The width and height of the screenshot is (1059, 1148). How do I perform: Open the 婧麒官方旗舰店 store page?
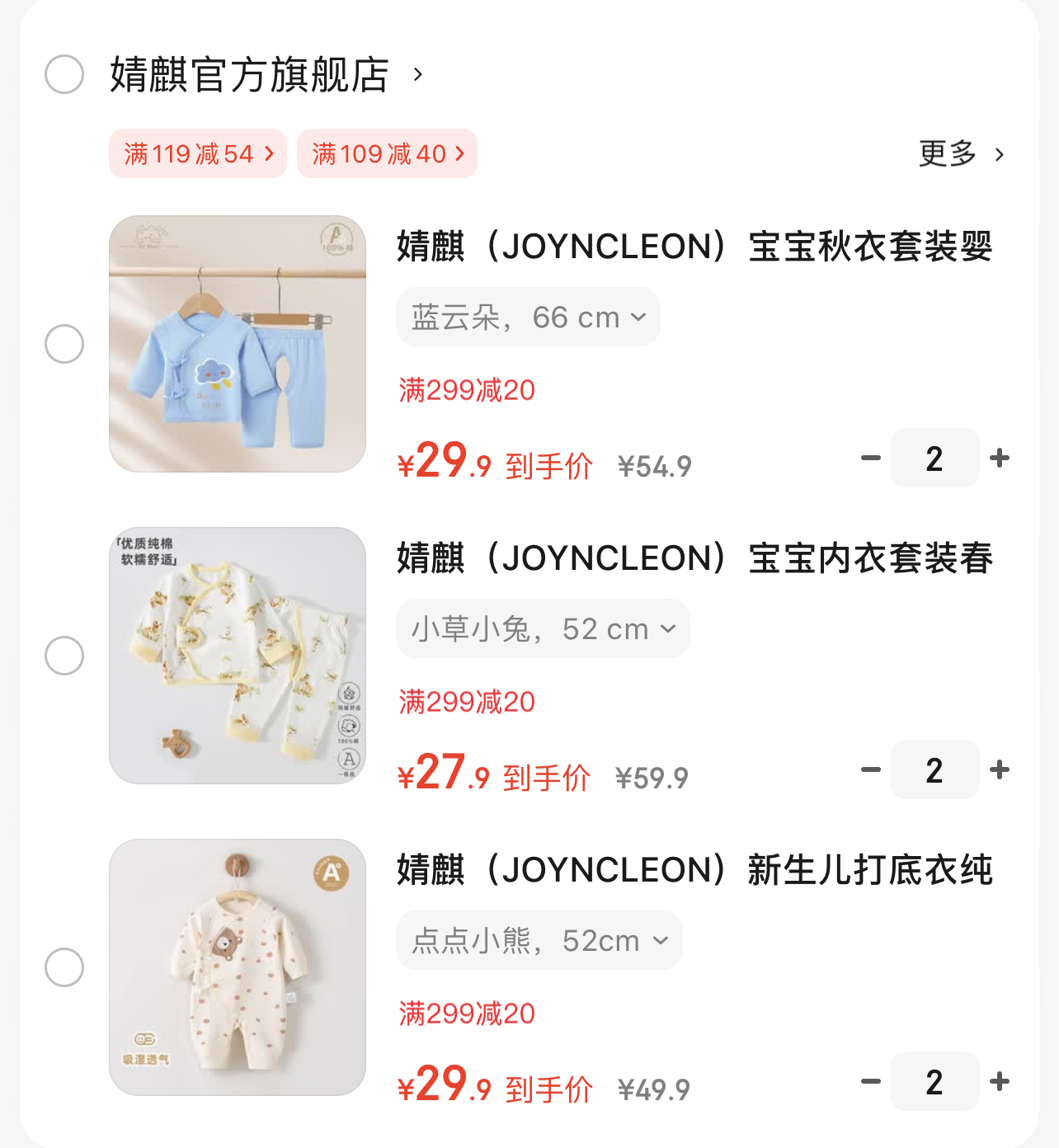pos(249,74)
